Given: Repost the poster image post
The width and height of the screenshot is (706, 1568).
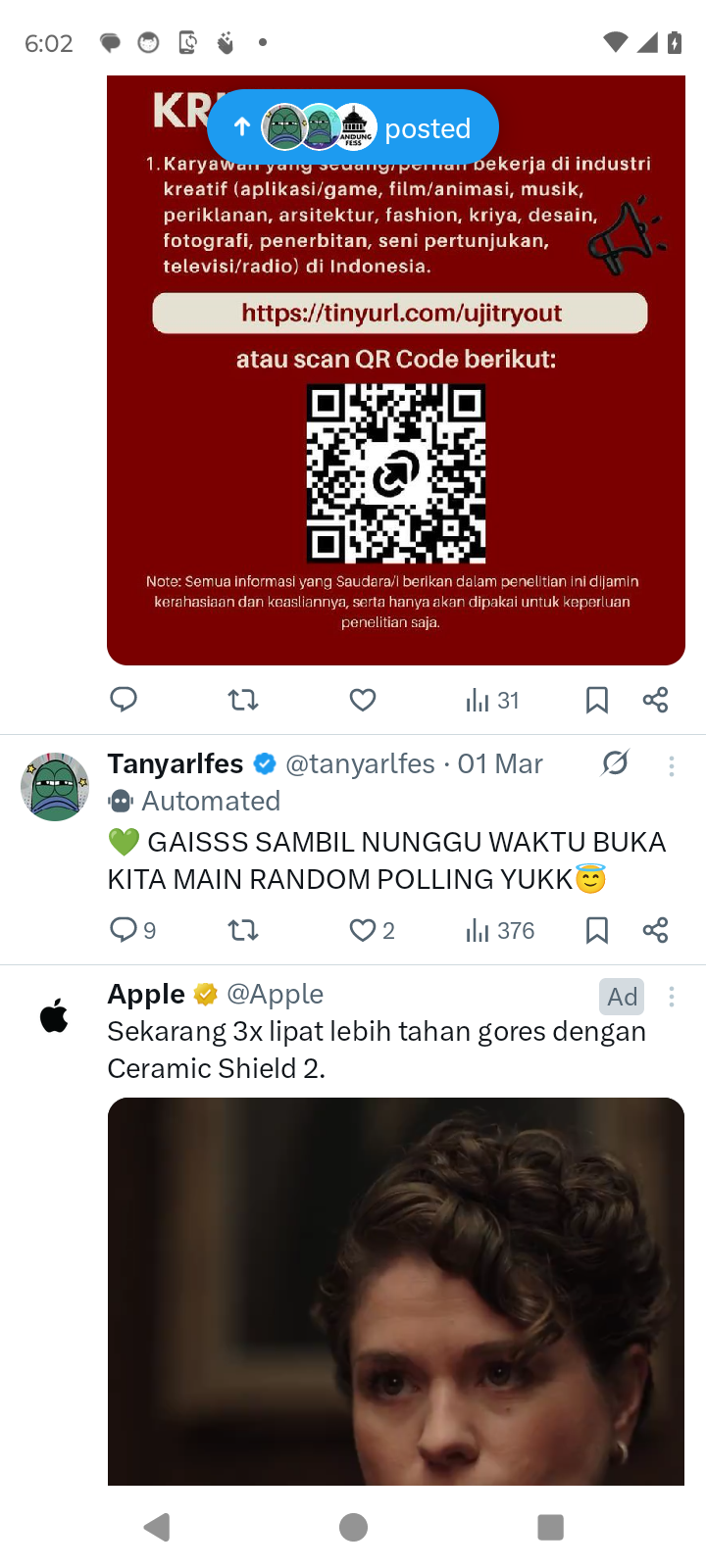Looking at the screenshot, I should pos(242,700).
